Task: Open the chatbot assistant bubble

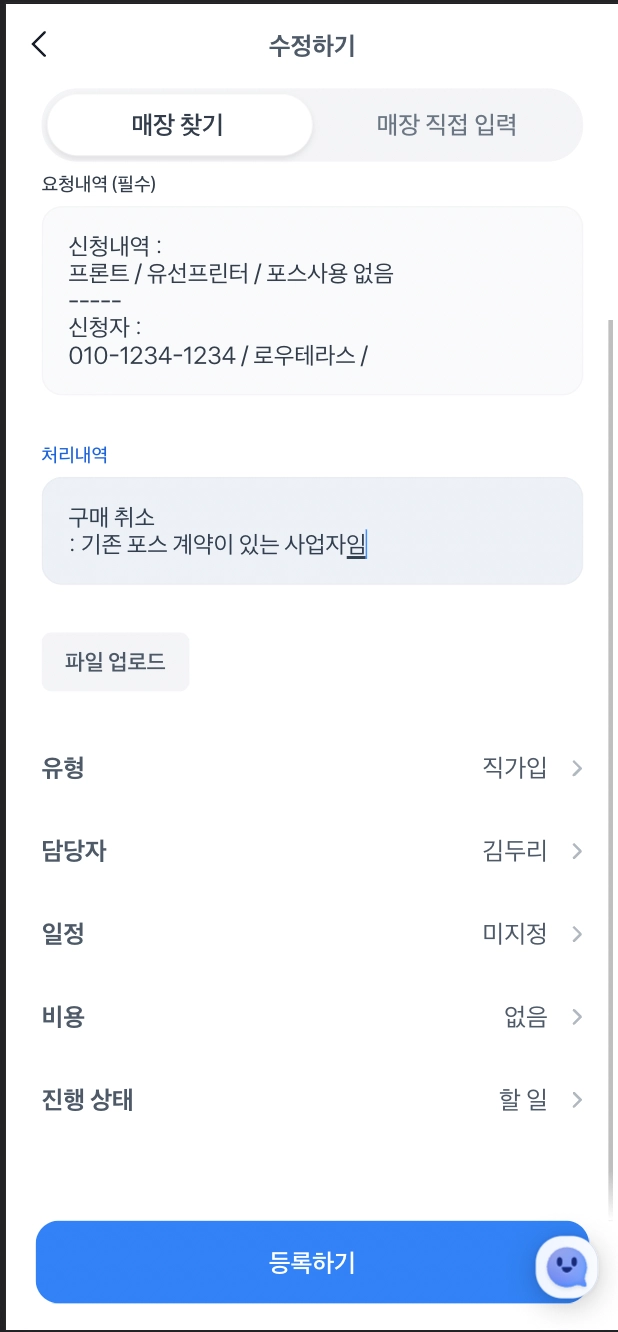Action: [x=567, y=1268]
